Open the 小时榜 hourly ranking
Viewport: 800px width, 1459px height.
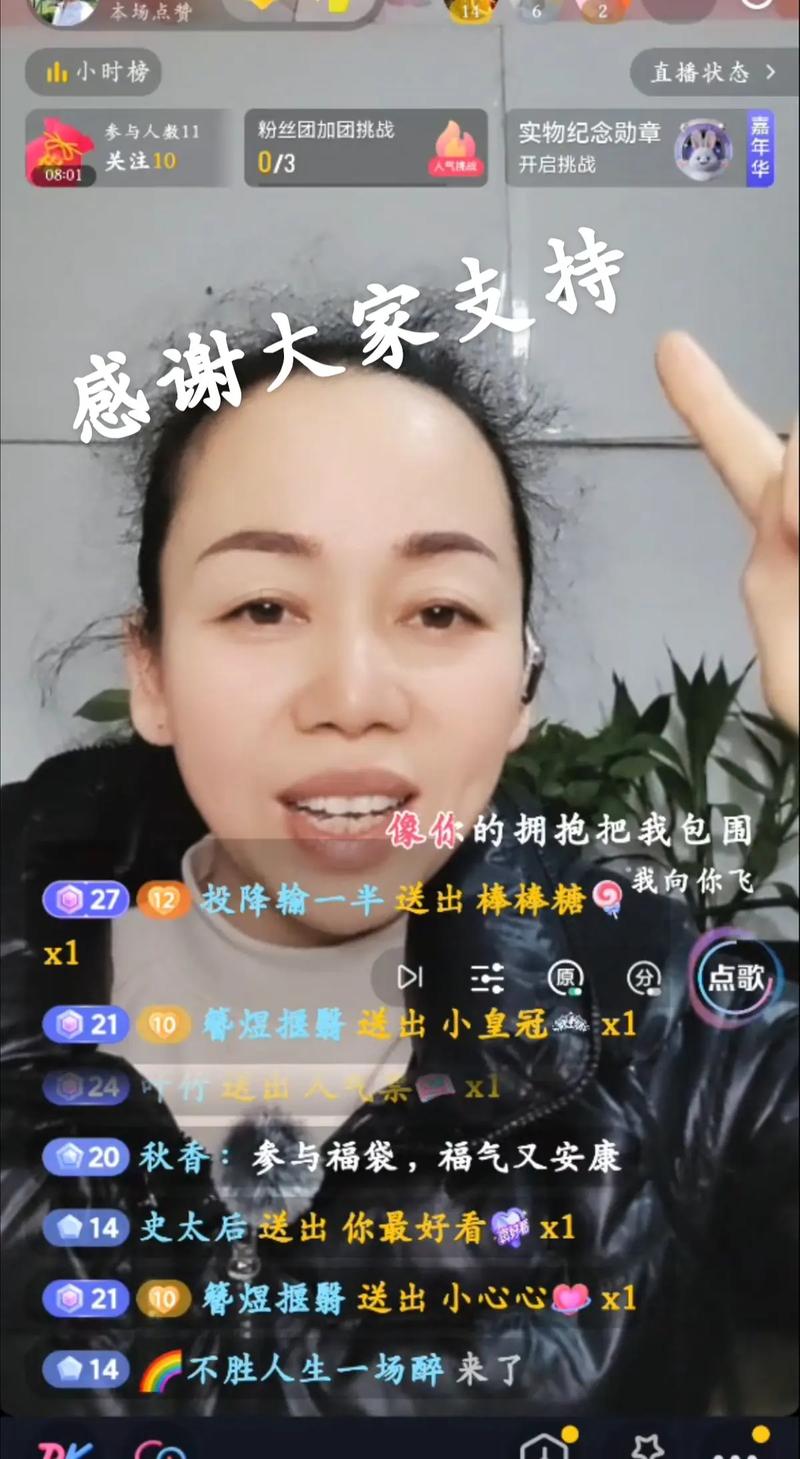tap(92, 73)
